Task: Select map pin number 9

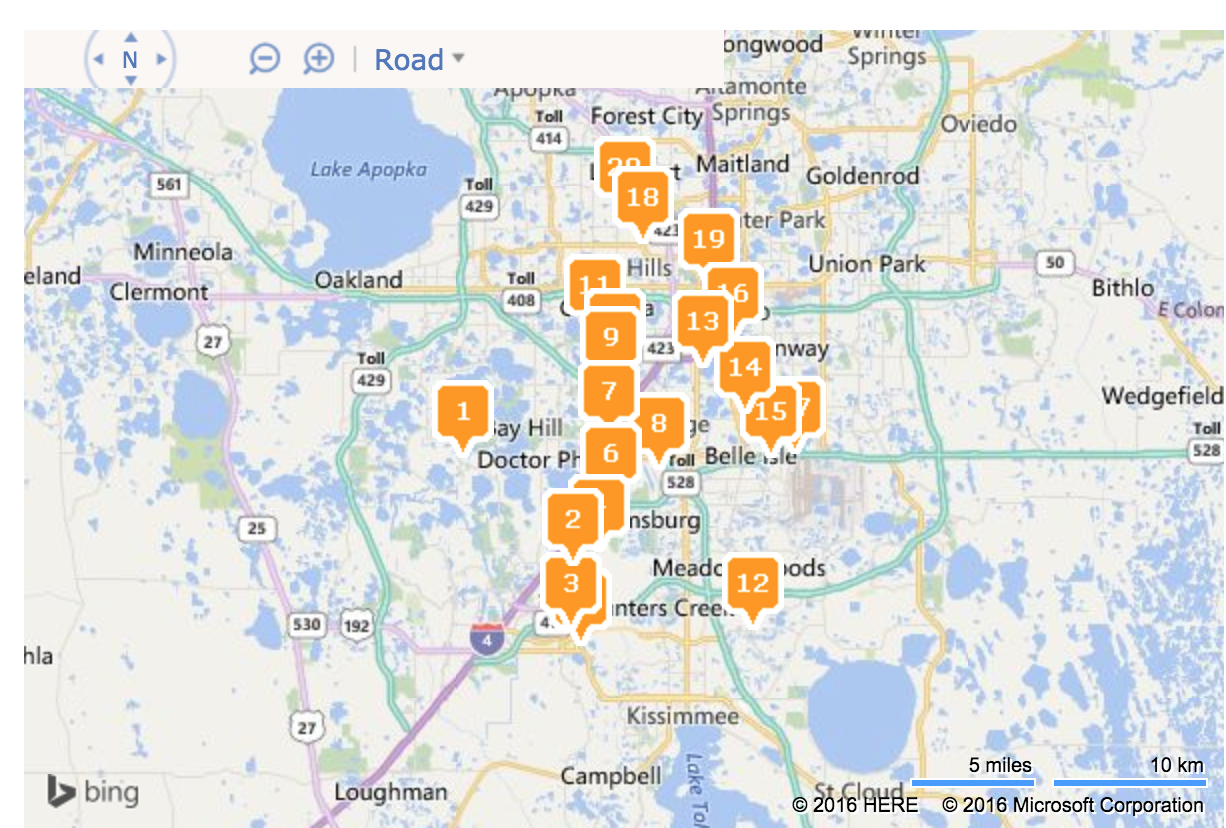Action: click(611, 337)
